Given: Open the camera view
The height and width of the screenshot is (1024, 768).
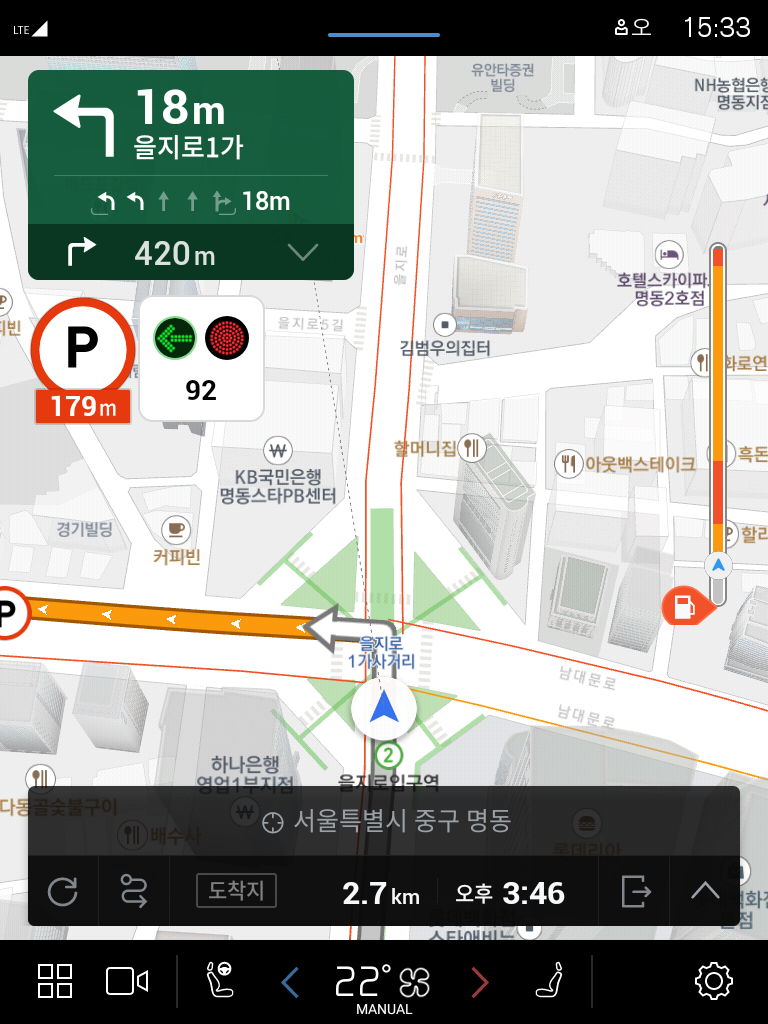Looking at the screenshot, I should pyautogui.click(x=127, y=981).
